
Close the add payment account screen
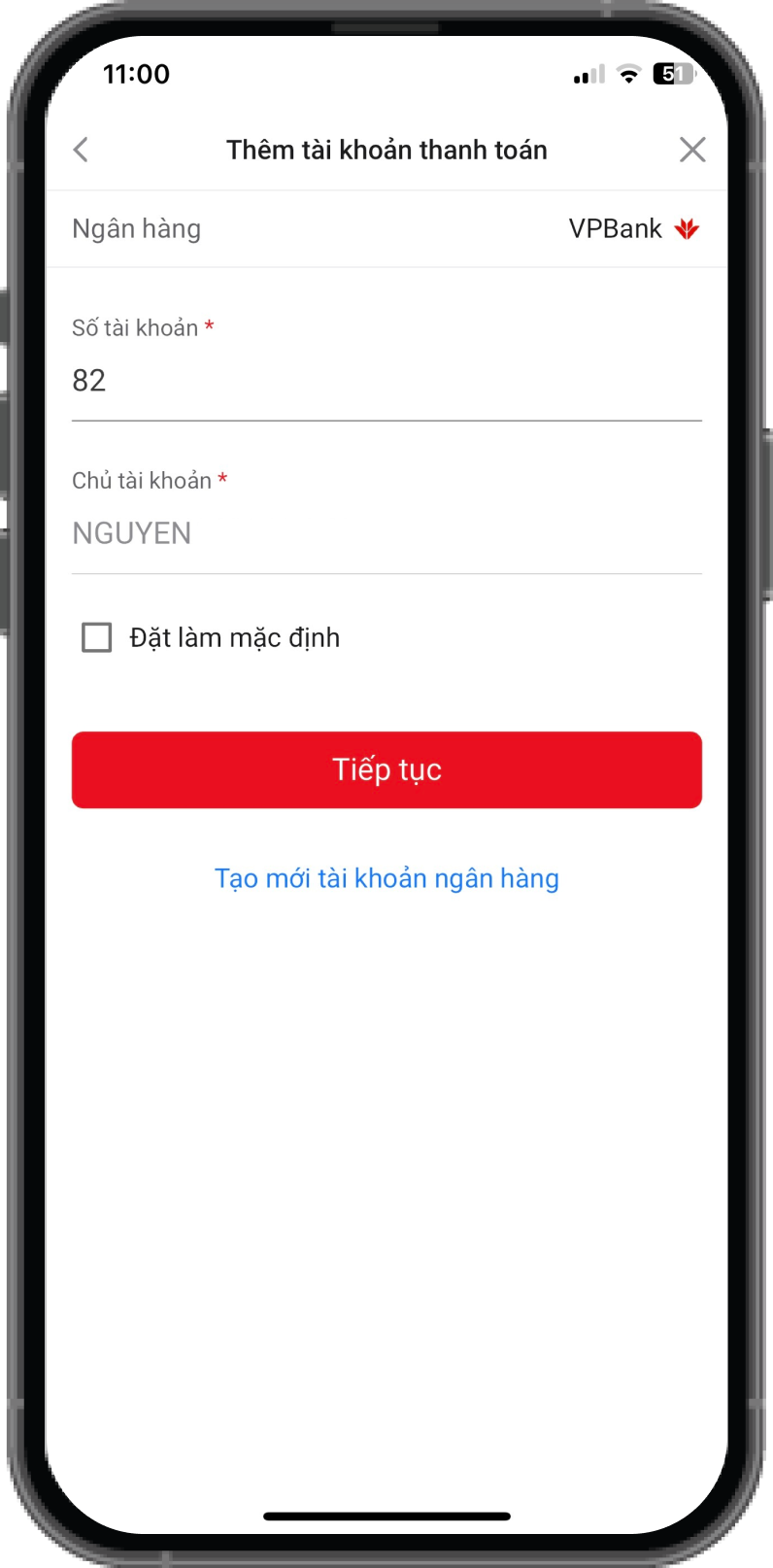pos(692,150)
